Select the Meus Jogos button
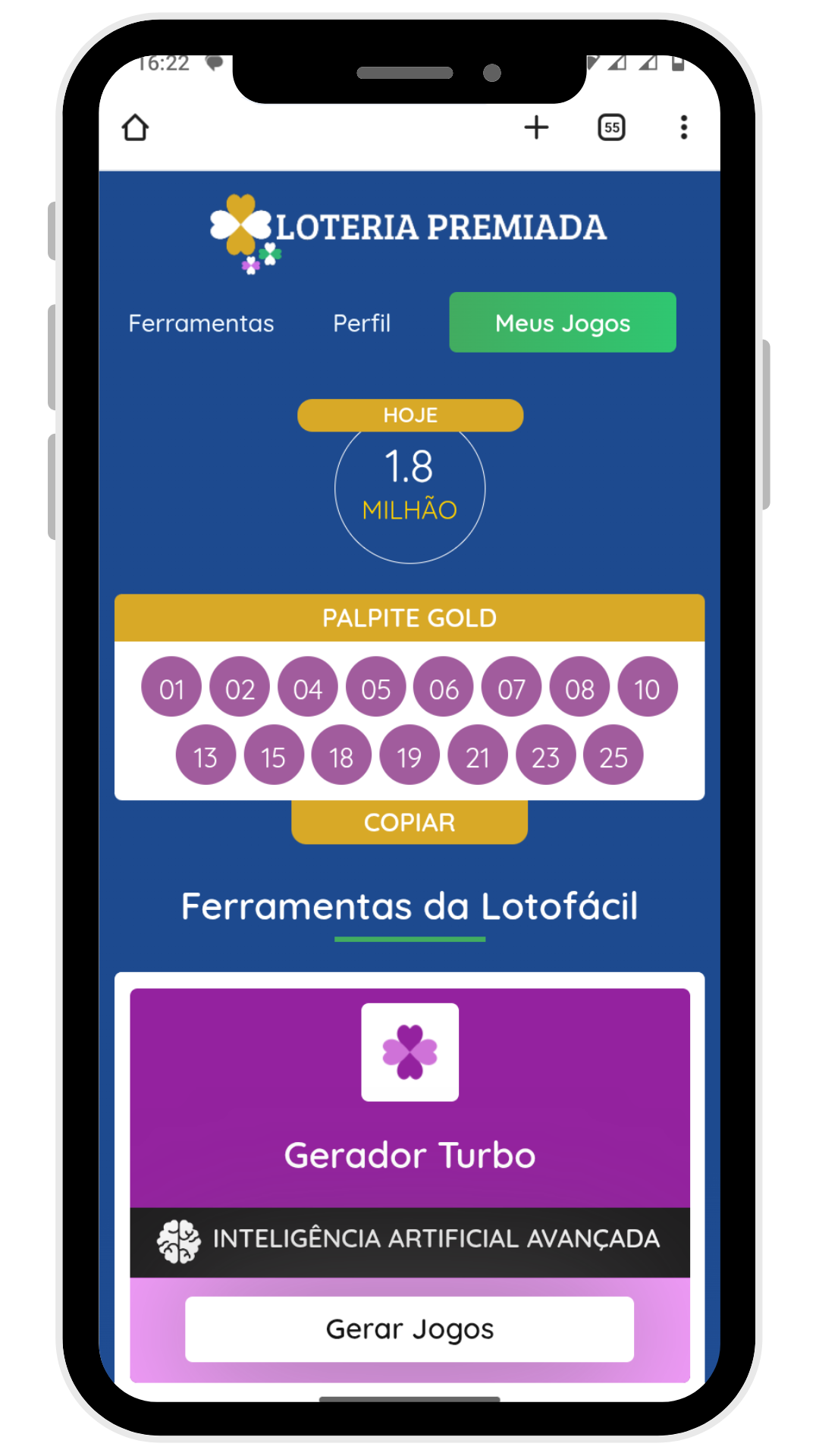Viewport: 819px width, 1456px height. (563, 322)
